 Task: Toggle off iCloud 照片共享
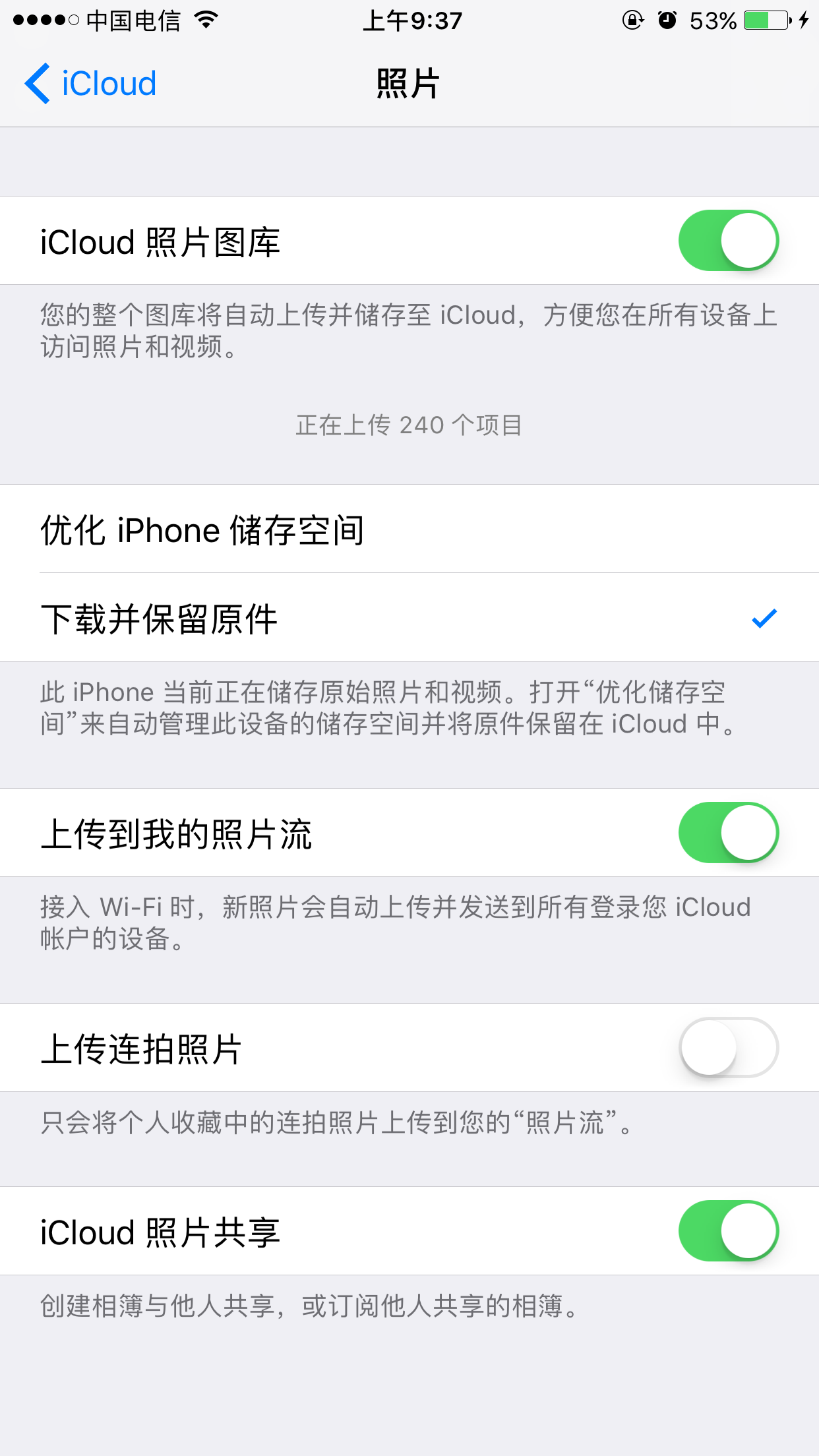(x=730, y=1230)
